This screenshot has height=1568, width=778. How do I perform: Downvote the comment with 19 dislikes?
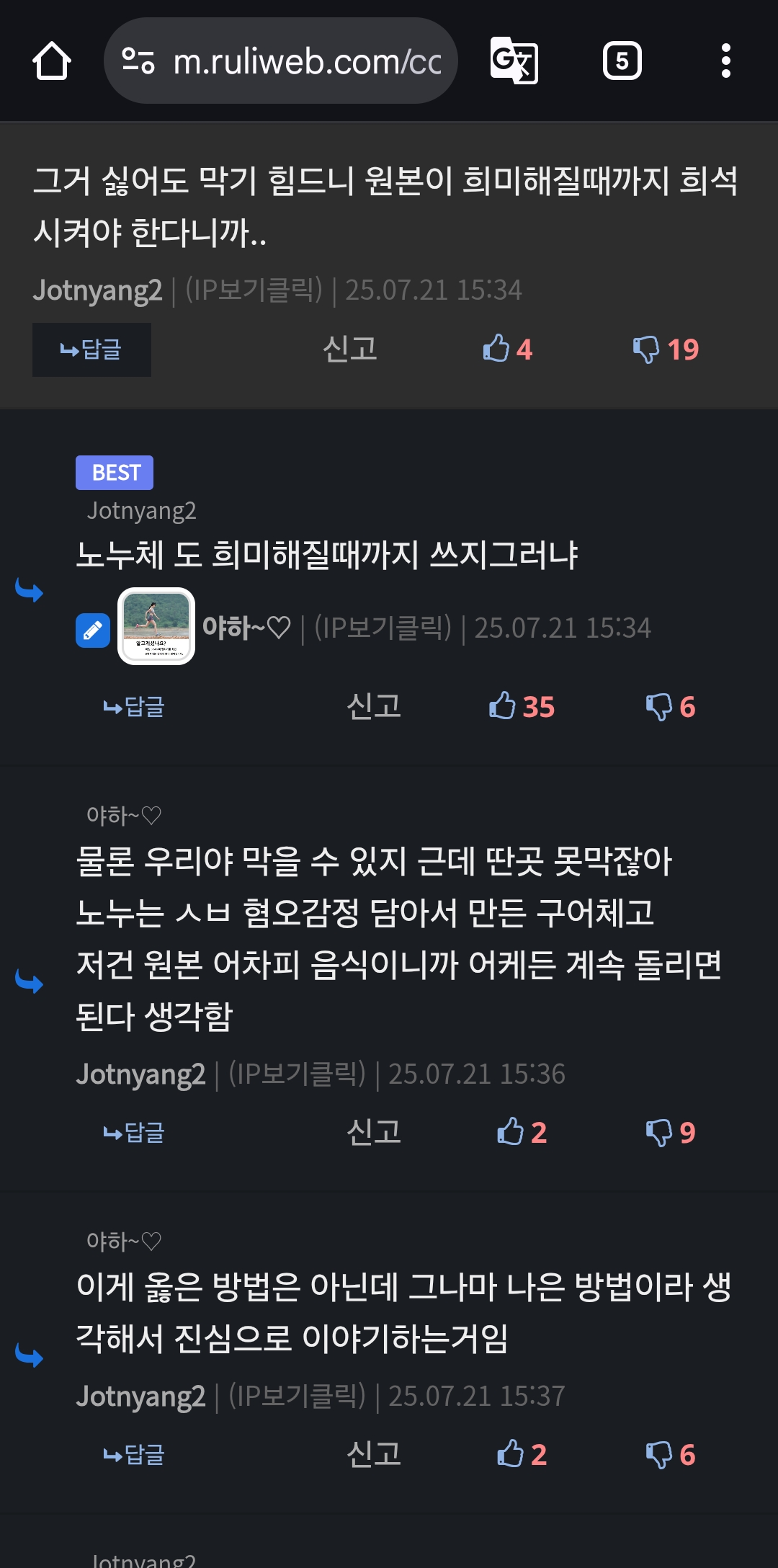point(665,349)
